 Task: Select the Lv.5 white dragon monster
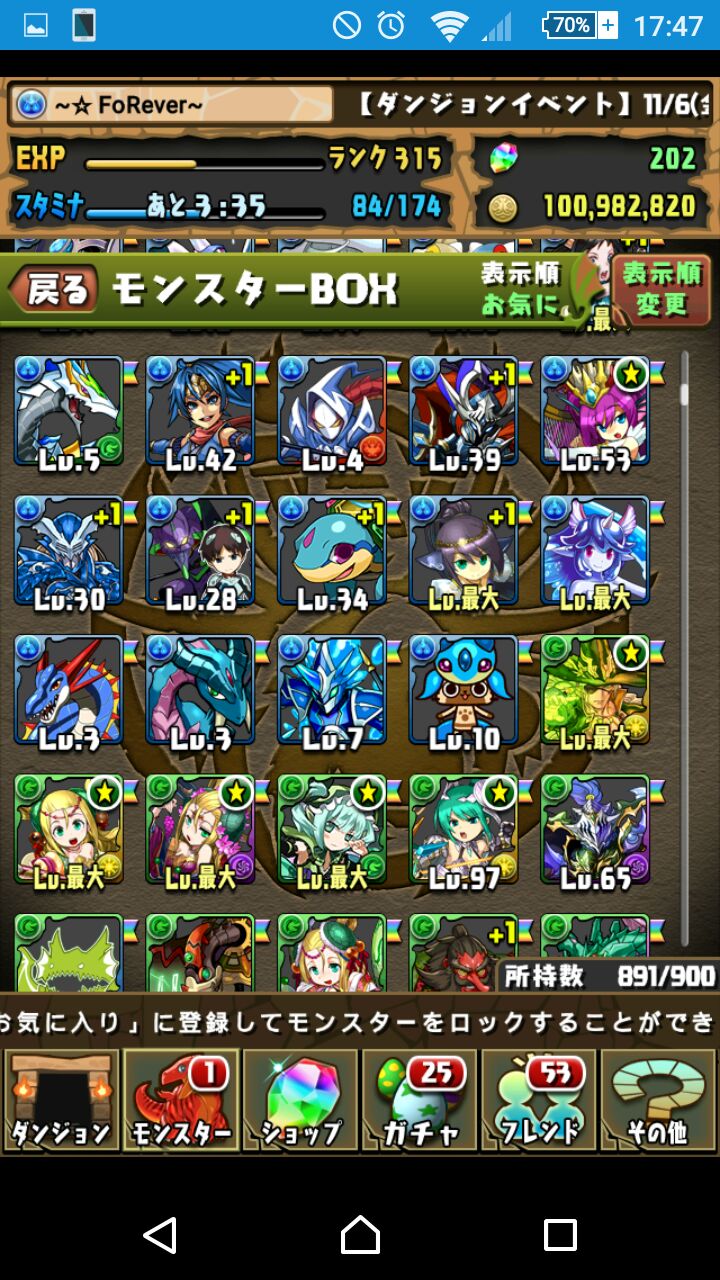tap(68, 412)
